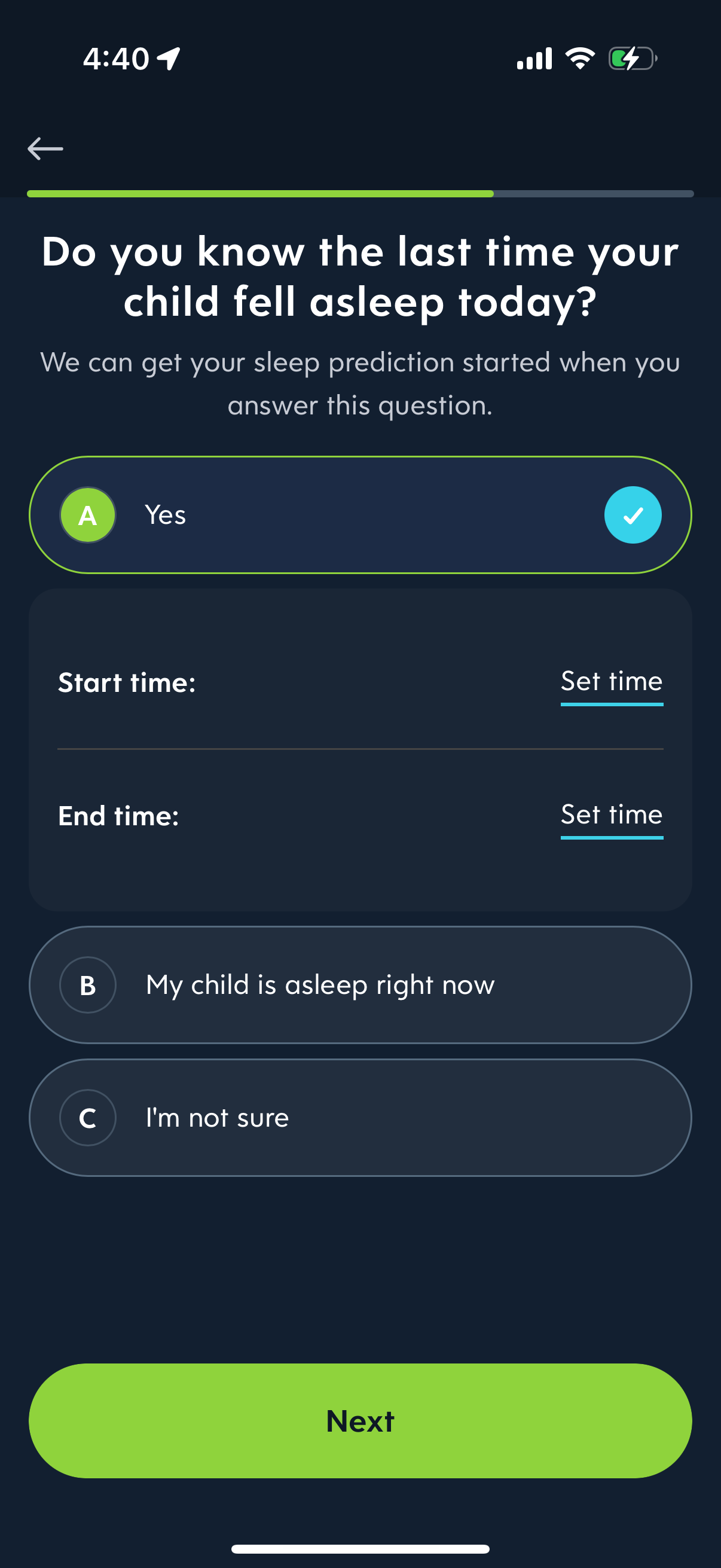Click the circle B badge
Viewport: 721px width, 1568px height.
coord(87,984)
